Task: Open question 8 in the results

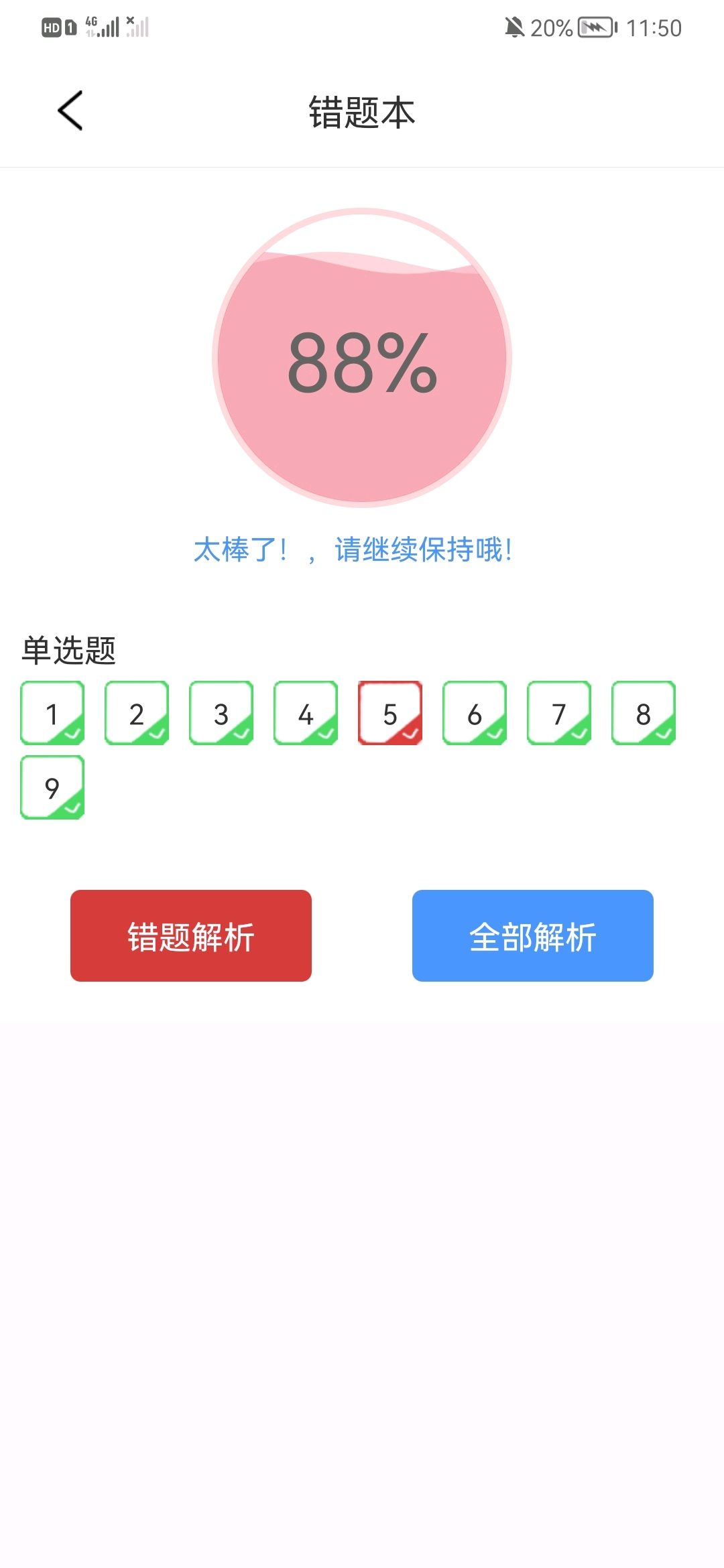Action: (644, 713)
